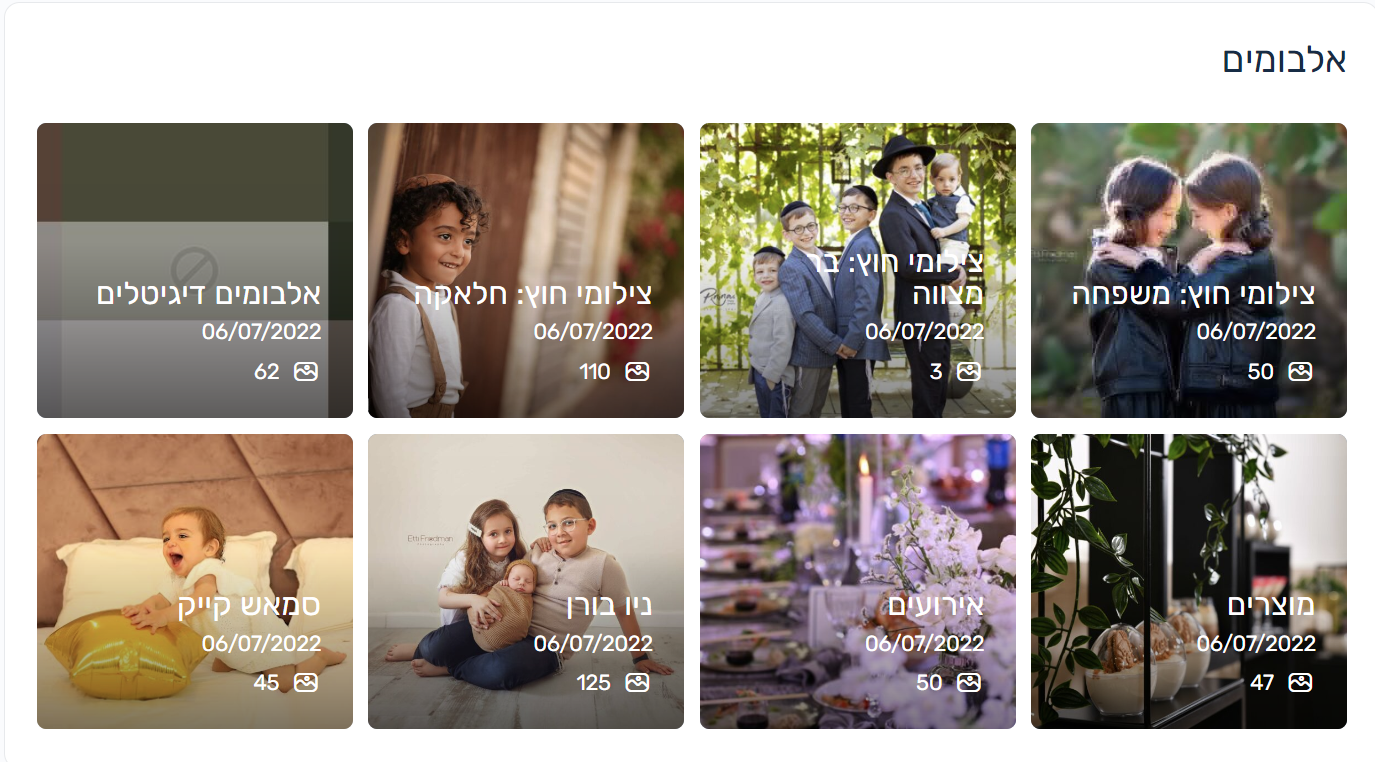Viewport: 1375px width, 762px height.
Task: Open the ניו בורן album
Action: (526, 581)
